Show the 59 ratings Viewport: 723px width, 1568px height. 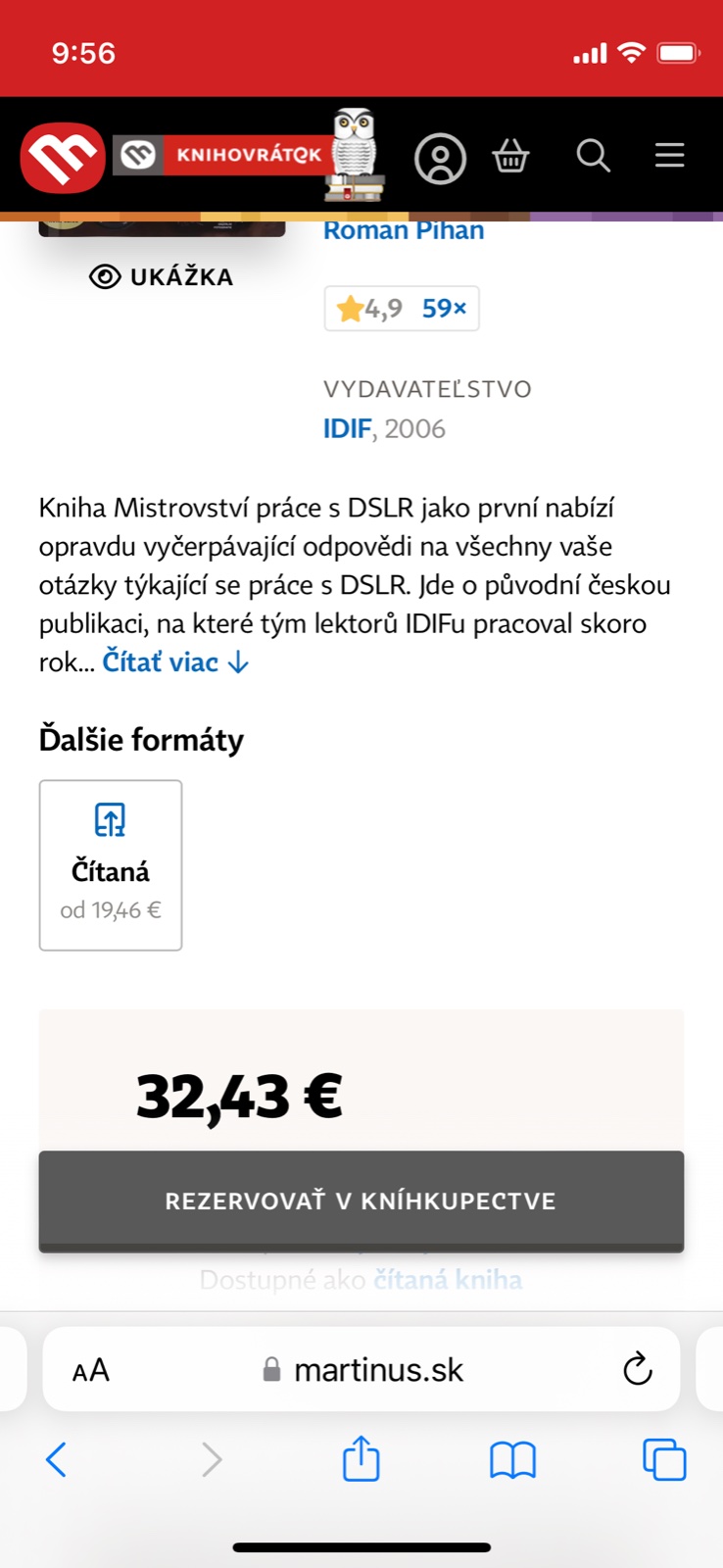(x=444, y=309)
